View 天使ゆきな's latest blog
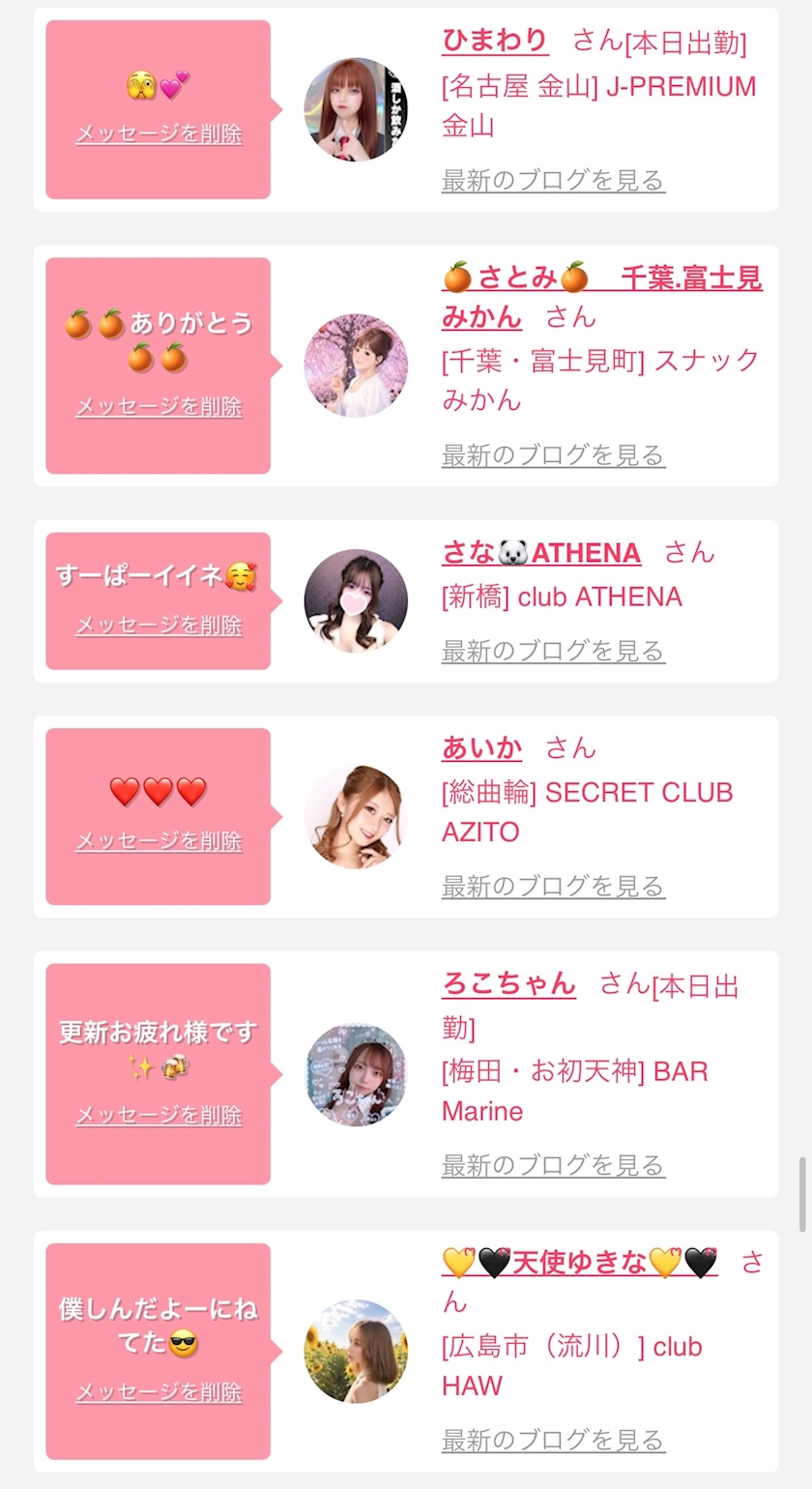This screenshot has height=1489, width=812. point(553,1440)
